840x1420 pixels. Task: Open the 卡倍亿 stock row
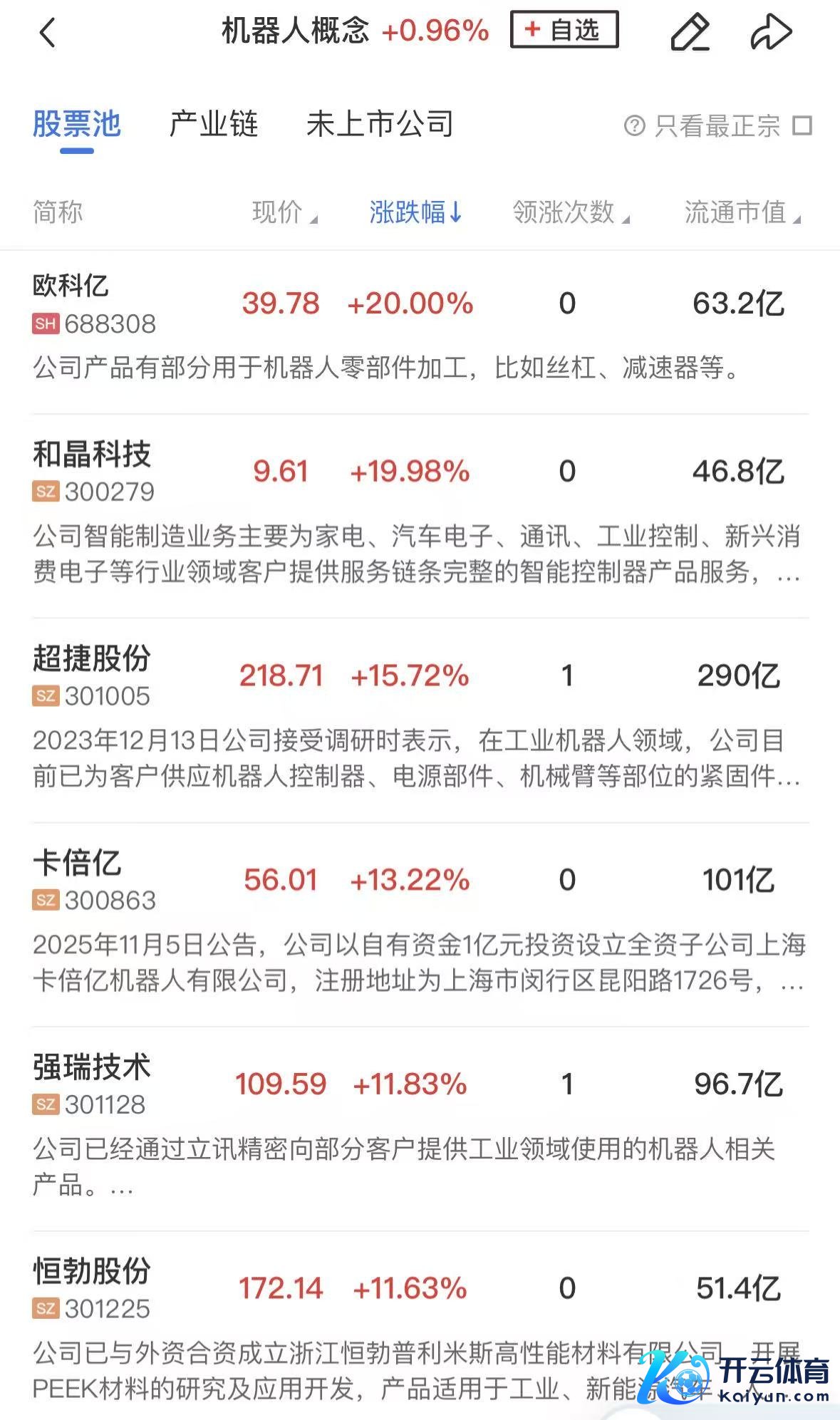(77, 864)
